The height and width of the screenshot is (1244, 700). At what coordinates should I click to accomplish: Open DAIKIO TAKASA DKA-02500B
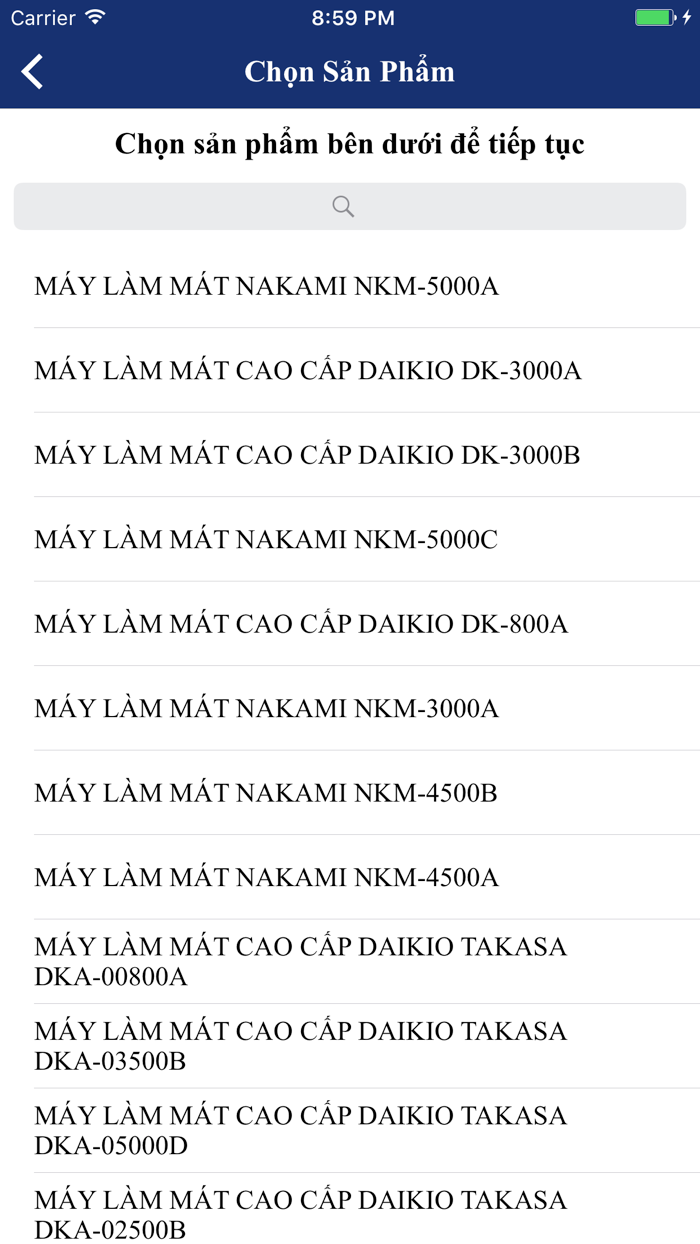[x=300, y=1213]
